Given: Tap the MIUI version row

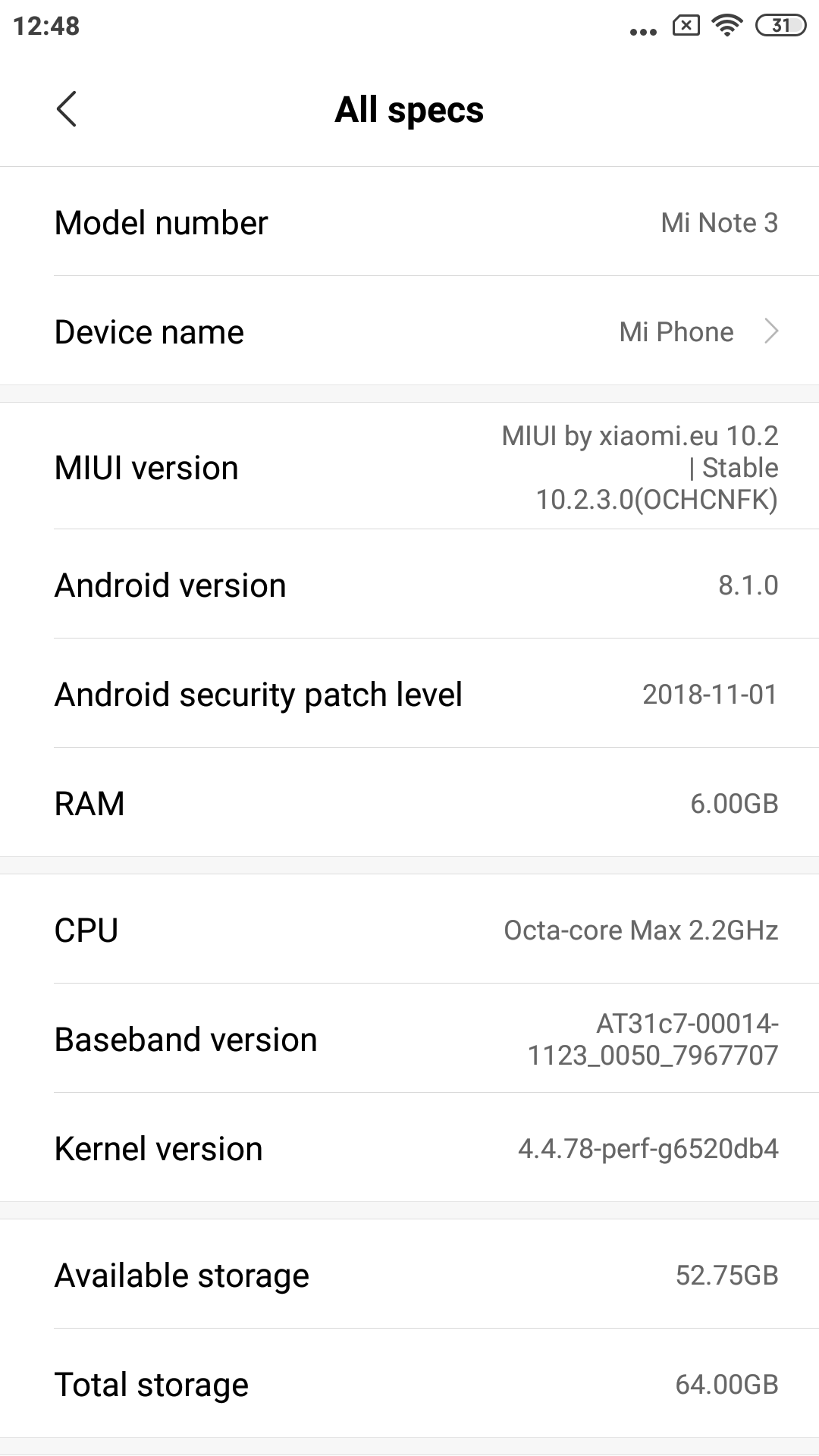Looking at the screenshot, I should tap(409, 467).
